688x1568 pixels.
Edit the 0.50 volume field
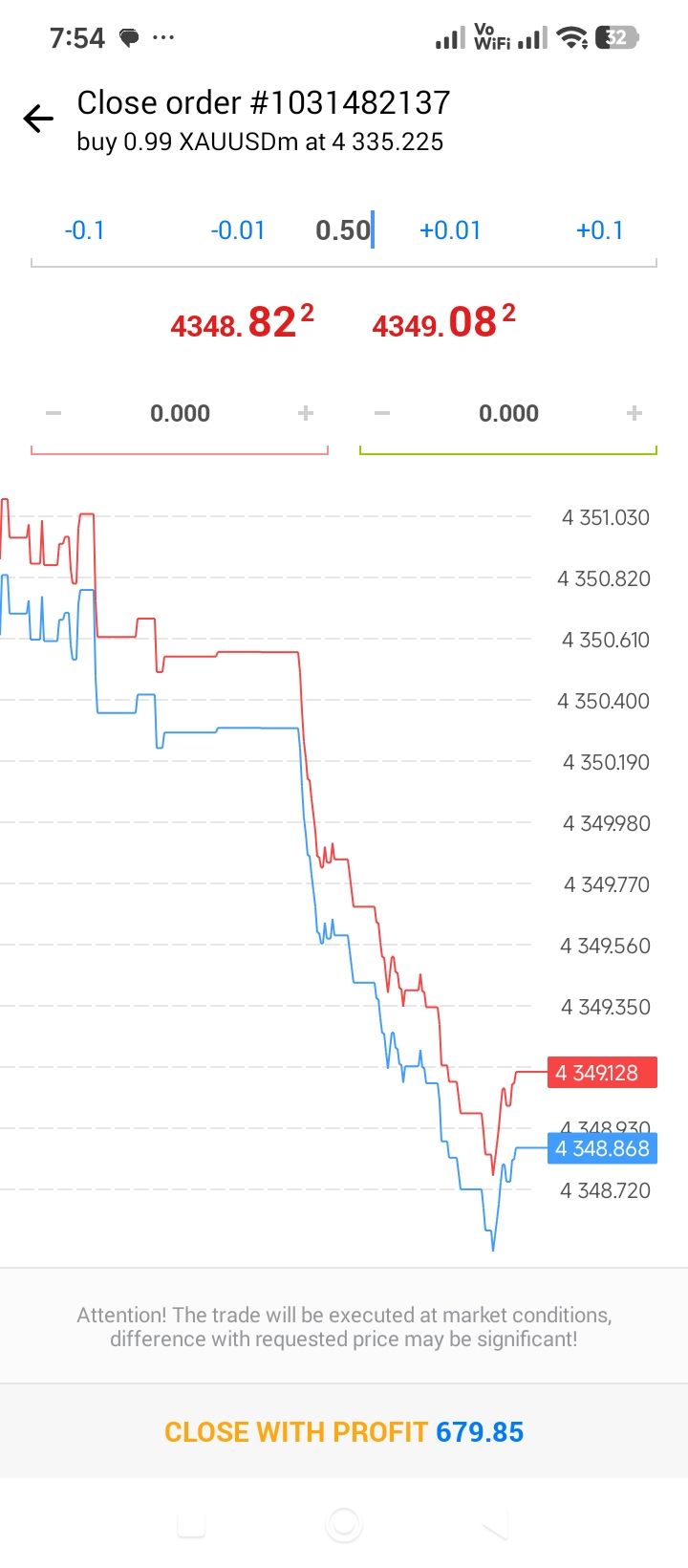point(344,230)
